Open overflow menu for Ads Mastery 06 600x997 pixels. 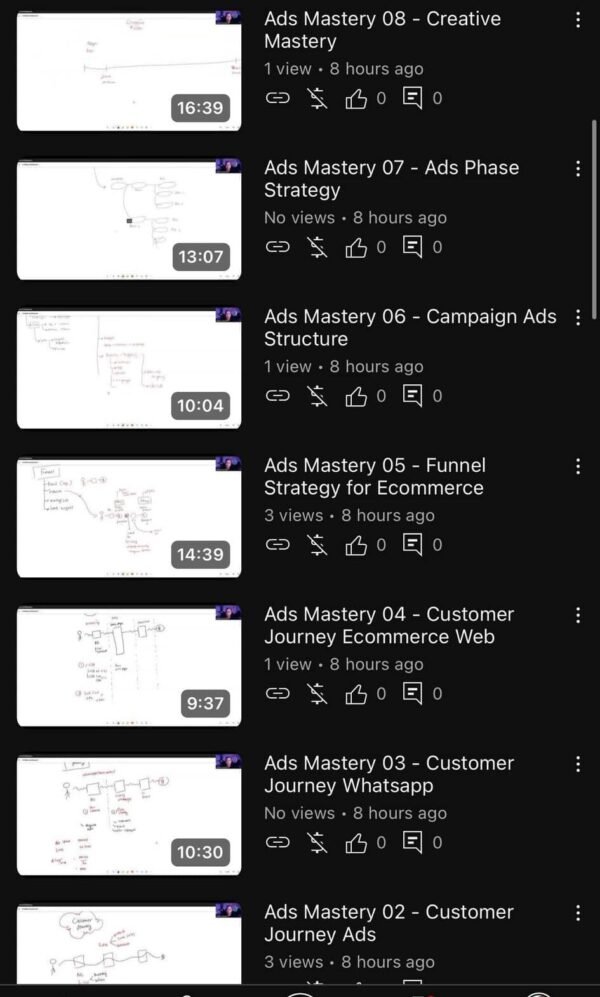tap(578, 318)
